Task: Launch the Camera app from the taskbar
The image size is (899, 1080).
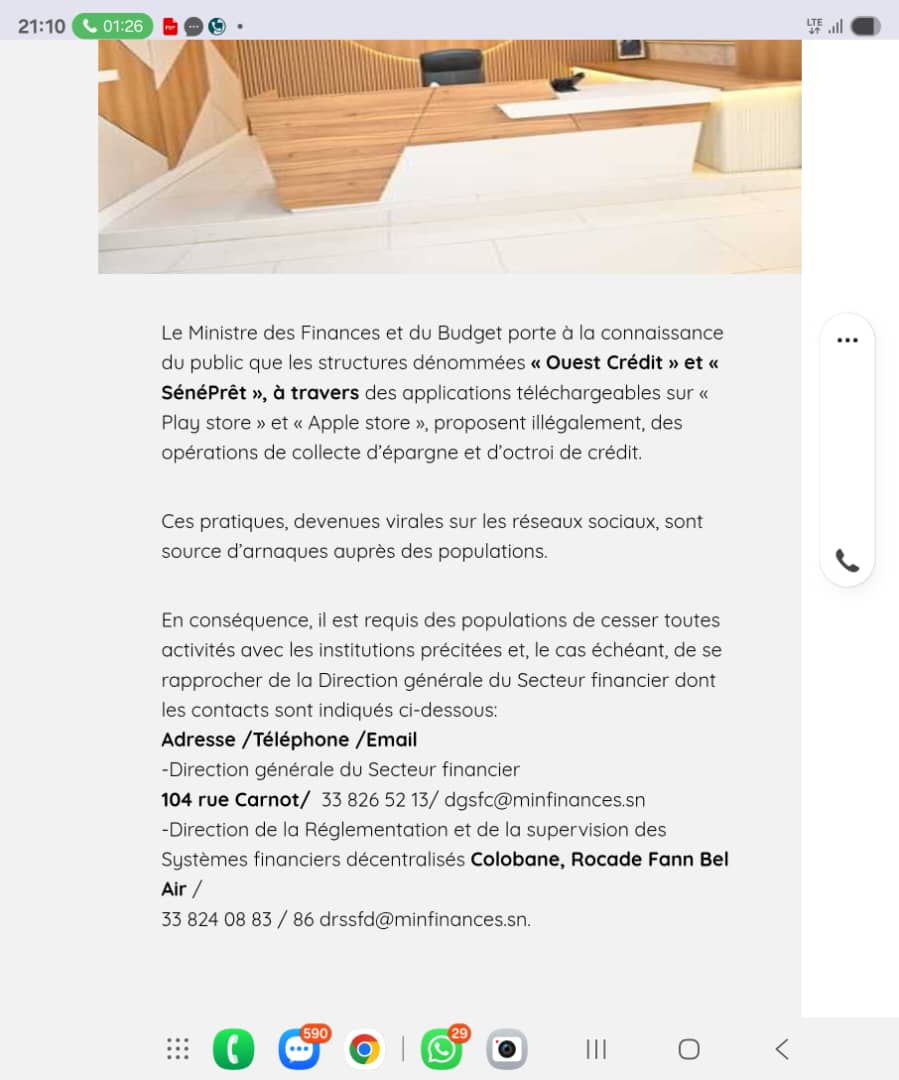Action: (507, 1049)
